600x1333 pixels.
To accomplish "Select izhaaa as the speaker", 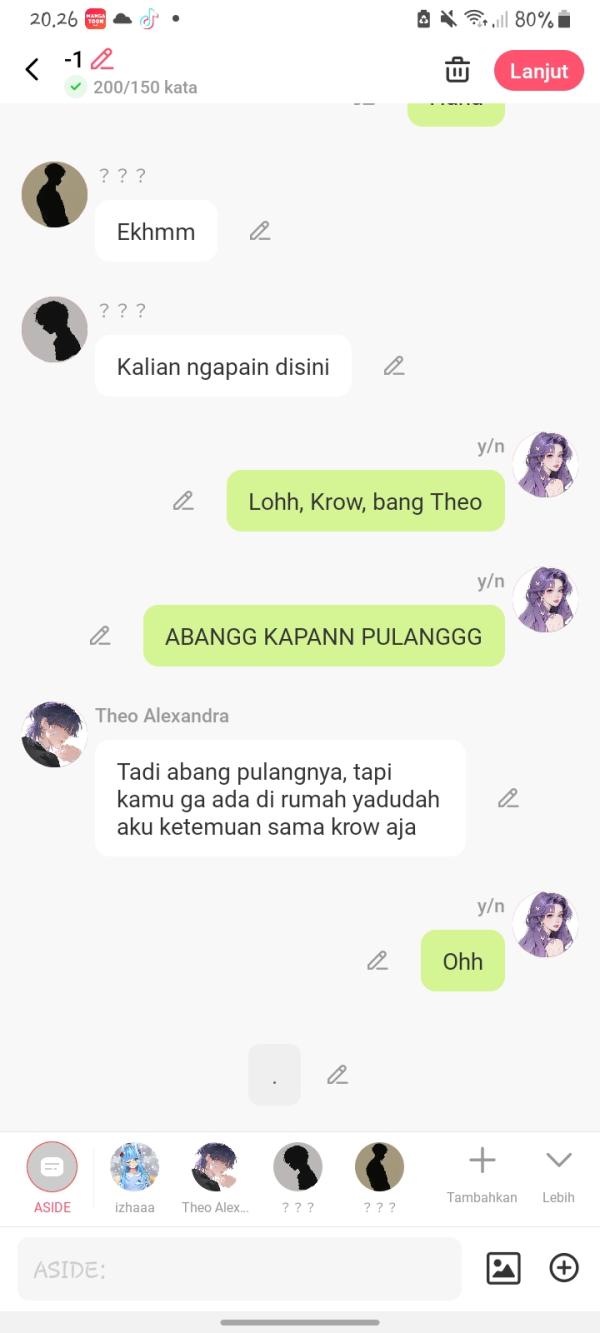I will (134, 1177).
